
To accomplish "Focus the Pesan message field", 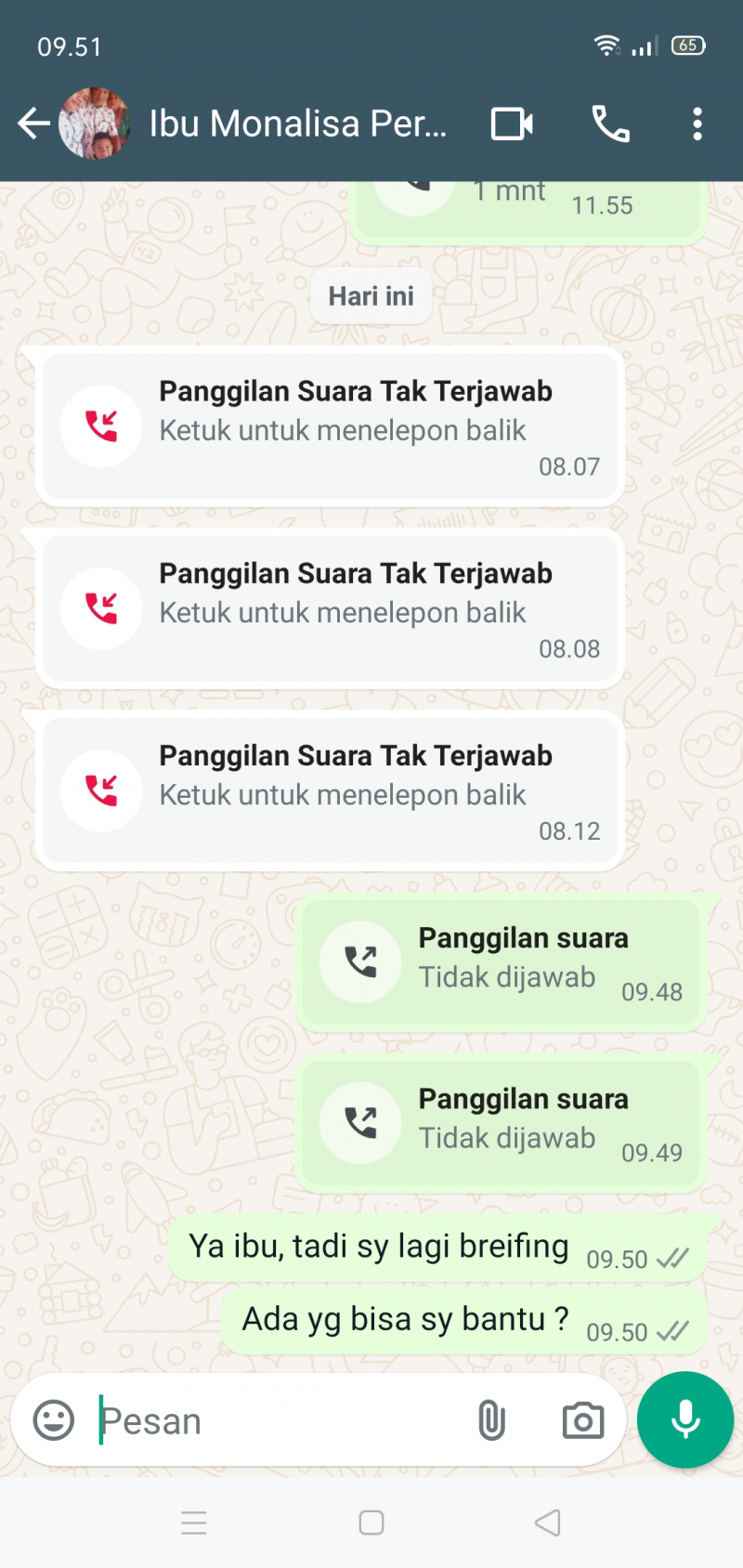I will [279, 1420].
